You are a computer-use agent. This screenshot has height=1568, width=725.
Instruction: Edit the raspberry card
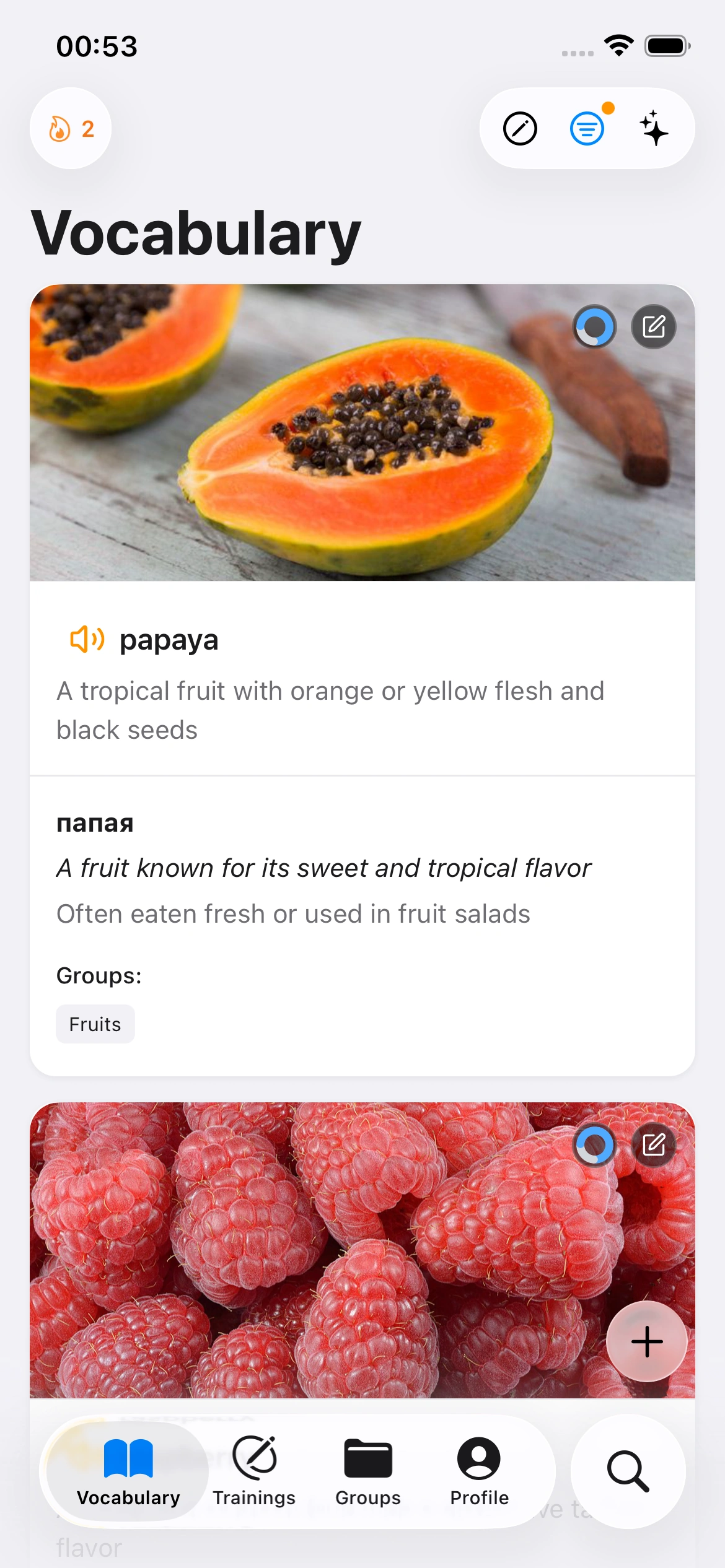pos(654,1144)
